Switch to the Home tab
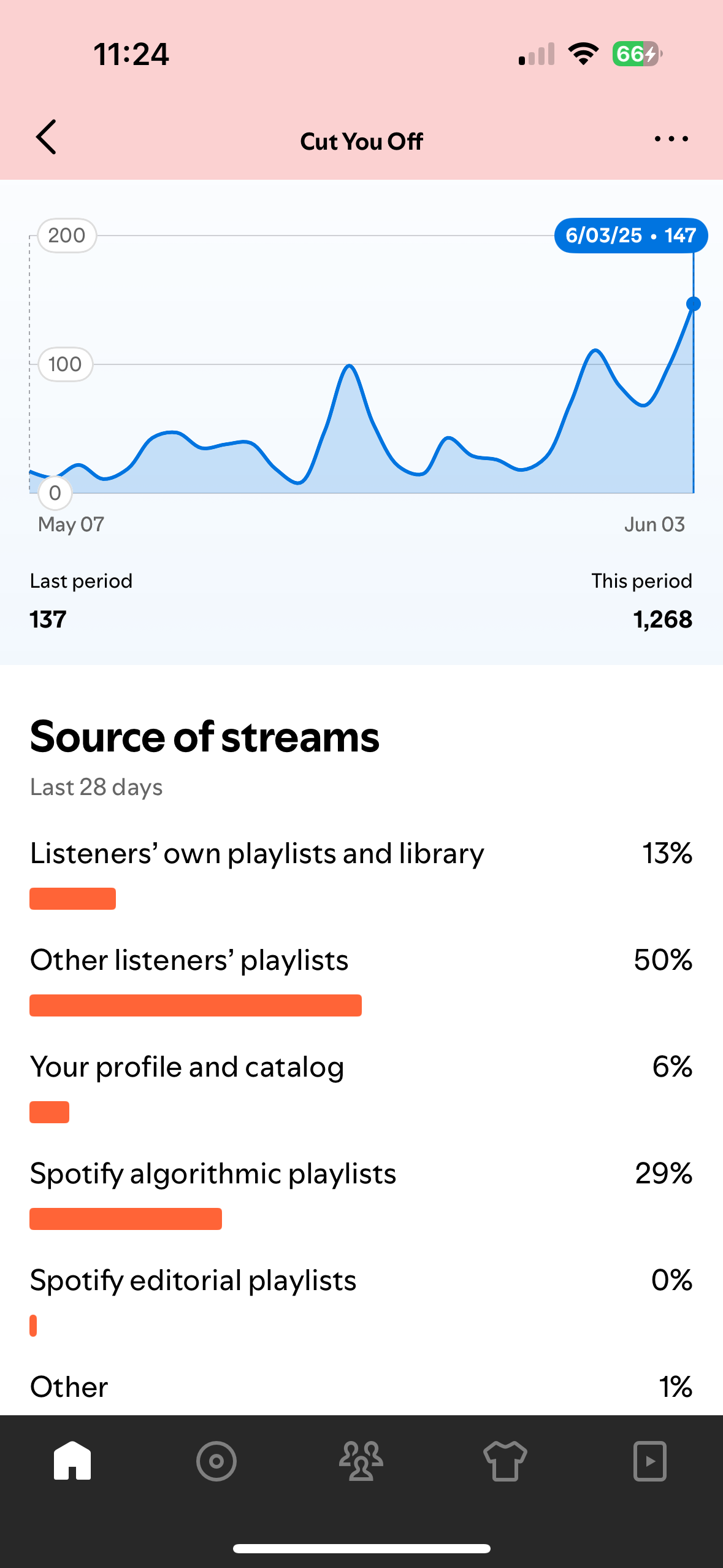Screen dimensions: 723x1568 [x=72, y=1460]
